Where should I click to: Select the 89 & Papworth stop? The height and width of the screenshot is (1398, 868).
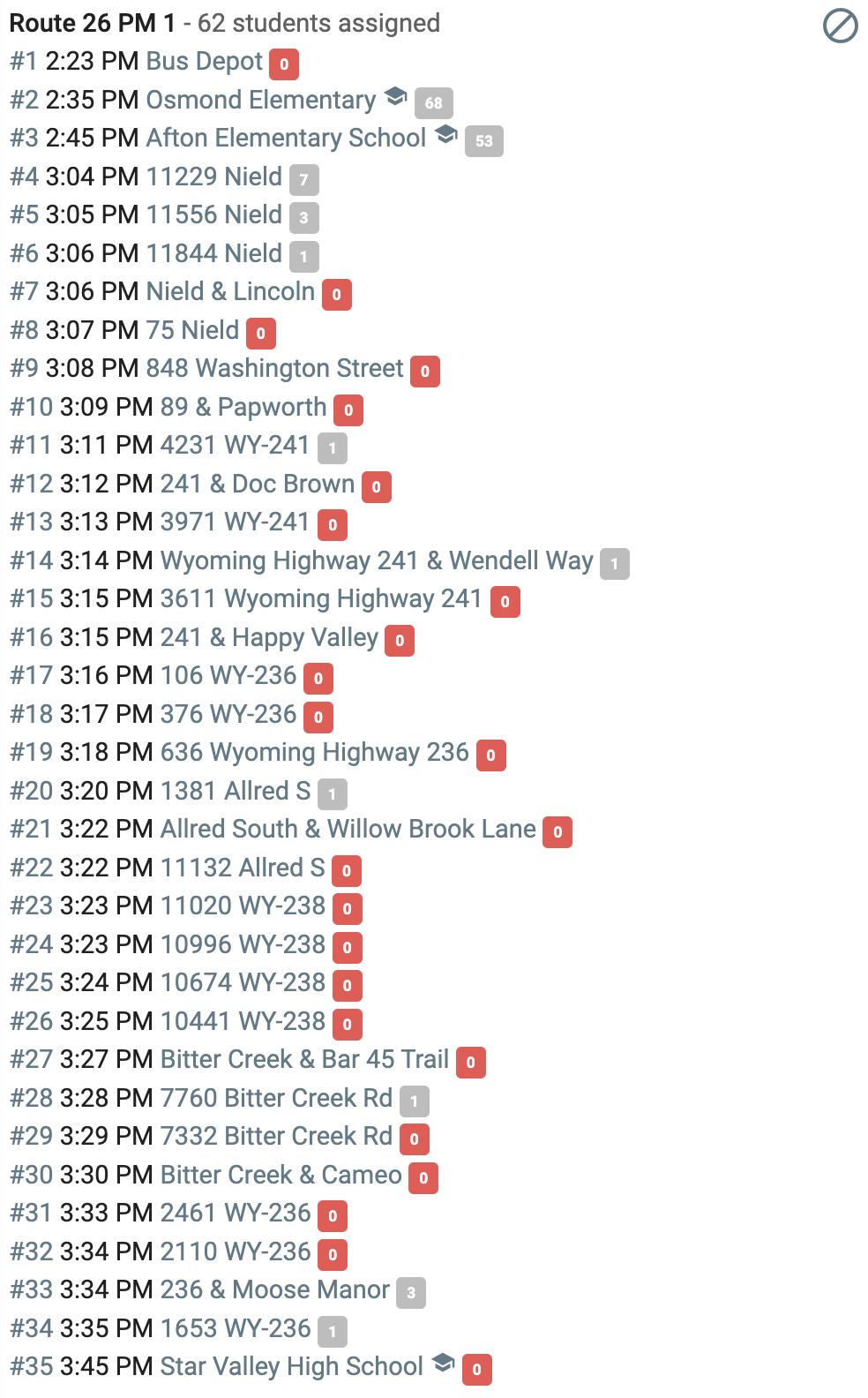(243, 407)
